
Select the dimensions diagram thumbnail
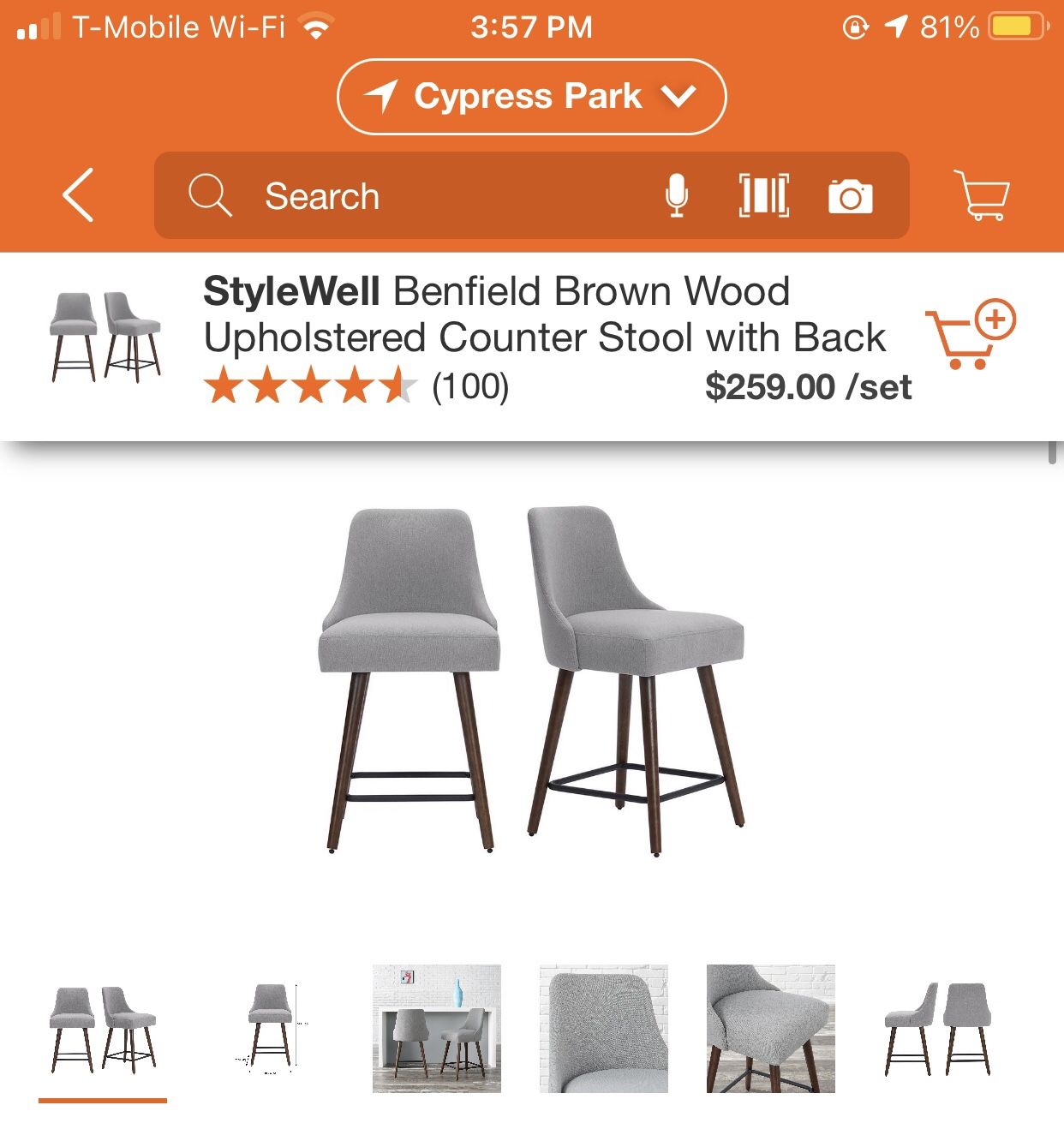pos(270,1028)
